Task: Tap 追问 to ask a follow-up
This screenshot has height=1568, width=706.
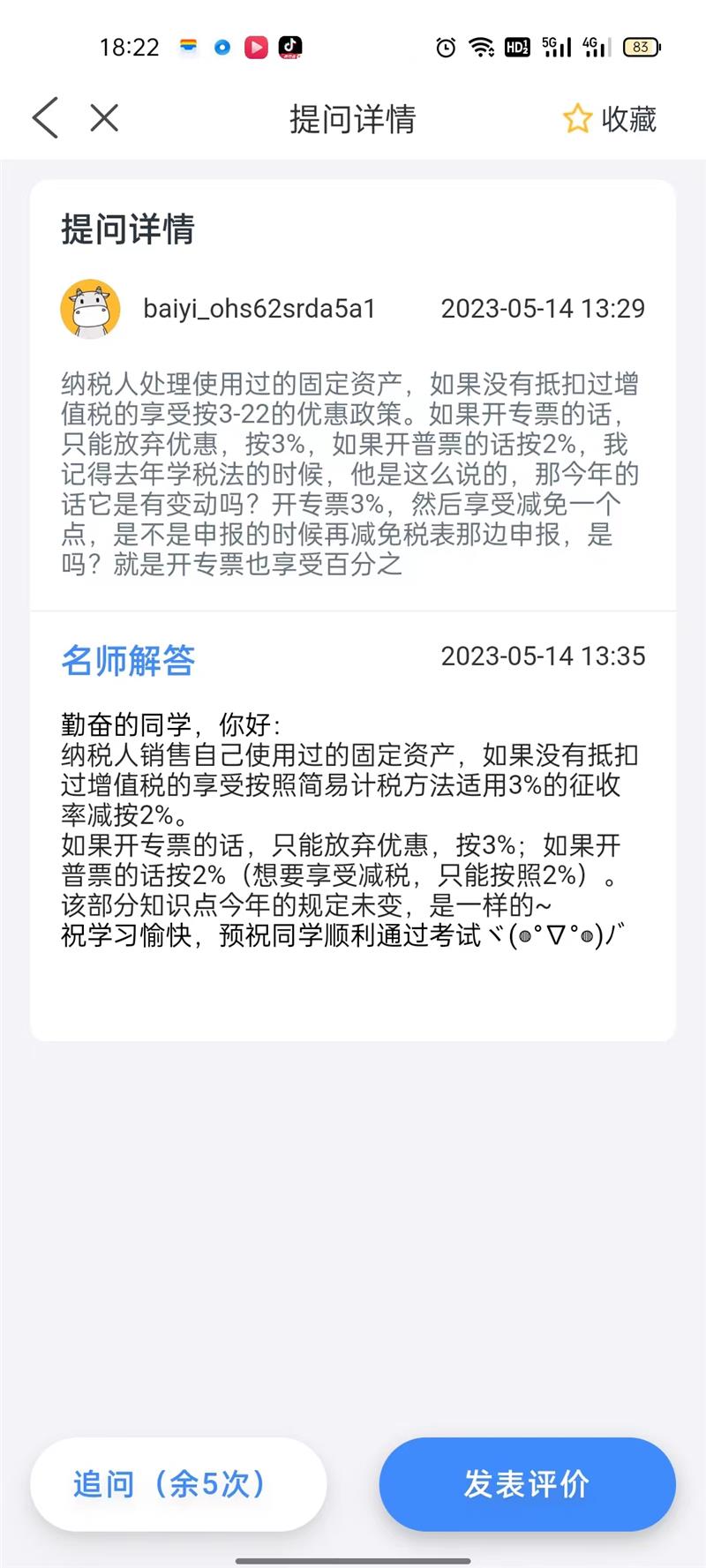Action: point(178,1483)
